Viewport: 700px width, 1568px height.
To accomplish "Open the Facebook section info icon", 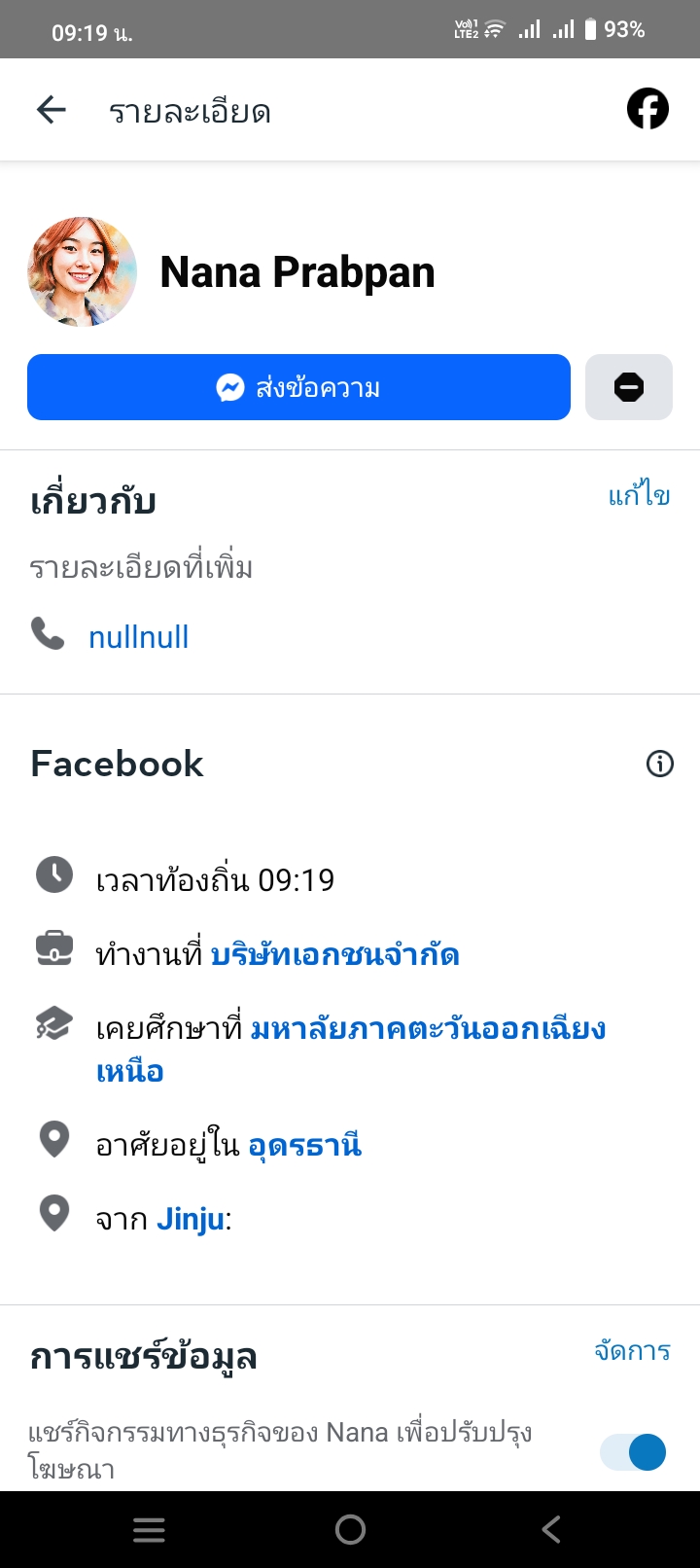I will (659, 765).
